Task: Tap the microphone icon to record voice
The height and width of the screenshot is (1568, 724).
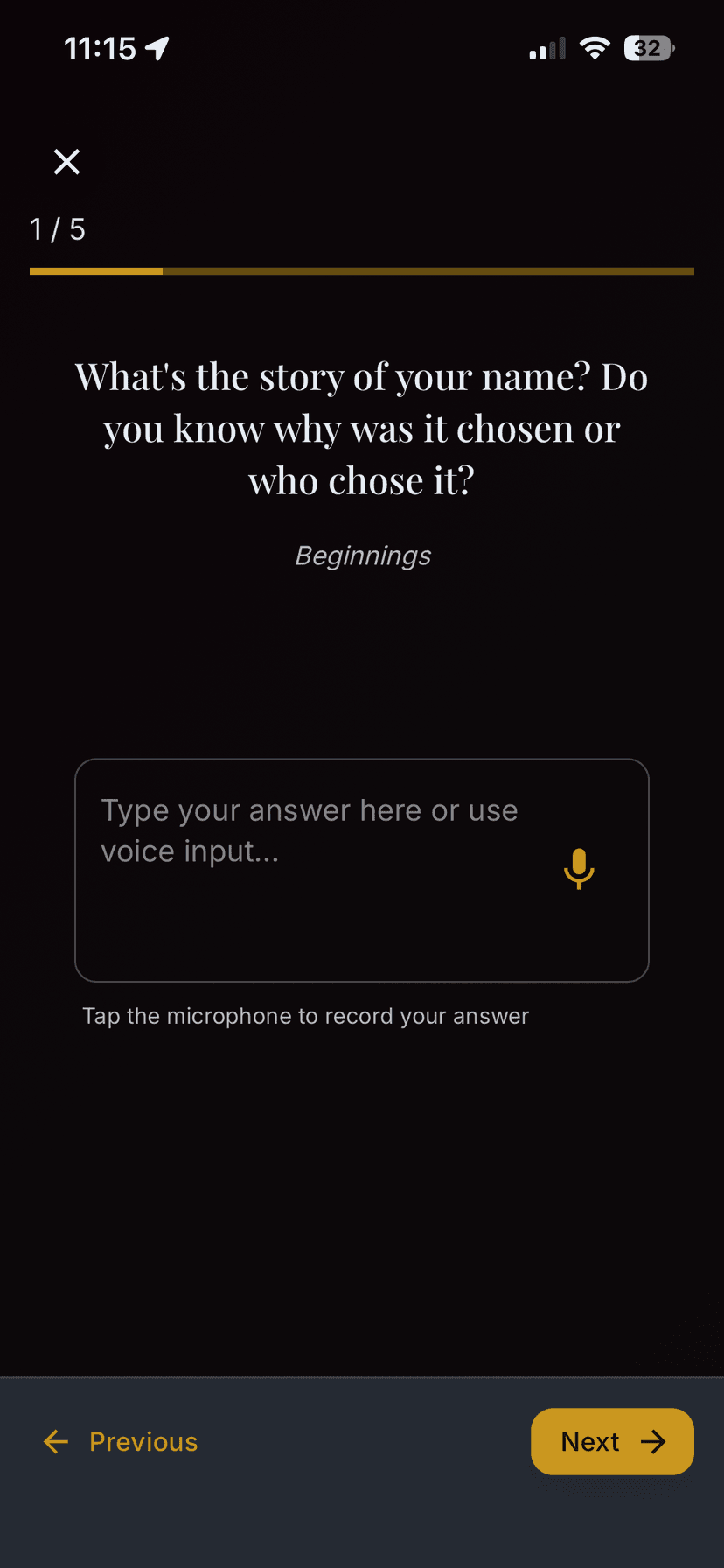Action: [579, 869]
